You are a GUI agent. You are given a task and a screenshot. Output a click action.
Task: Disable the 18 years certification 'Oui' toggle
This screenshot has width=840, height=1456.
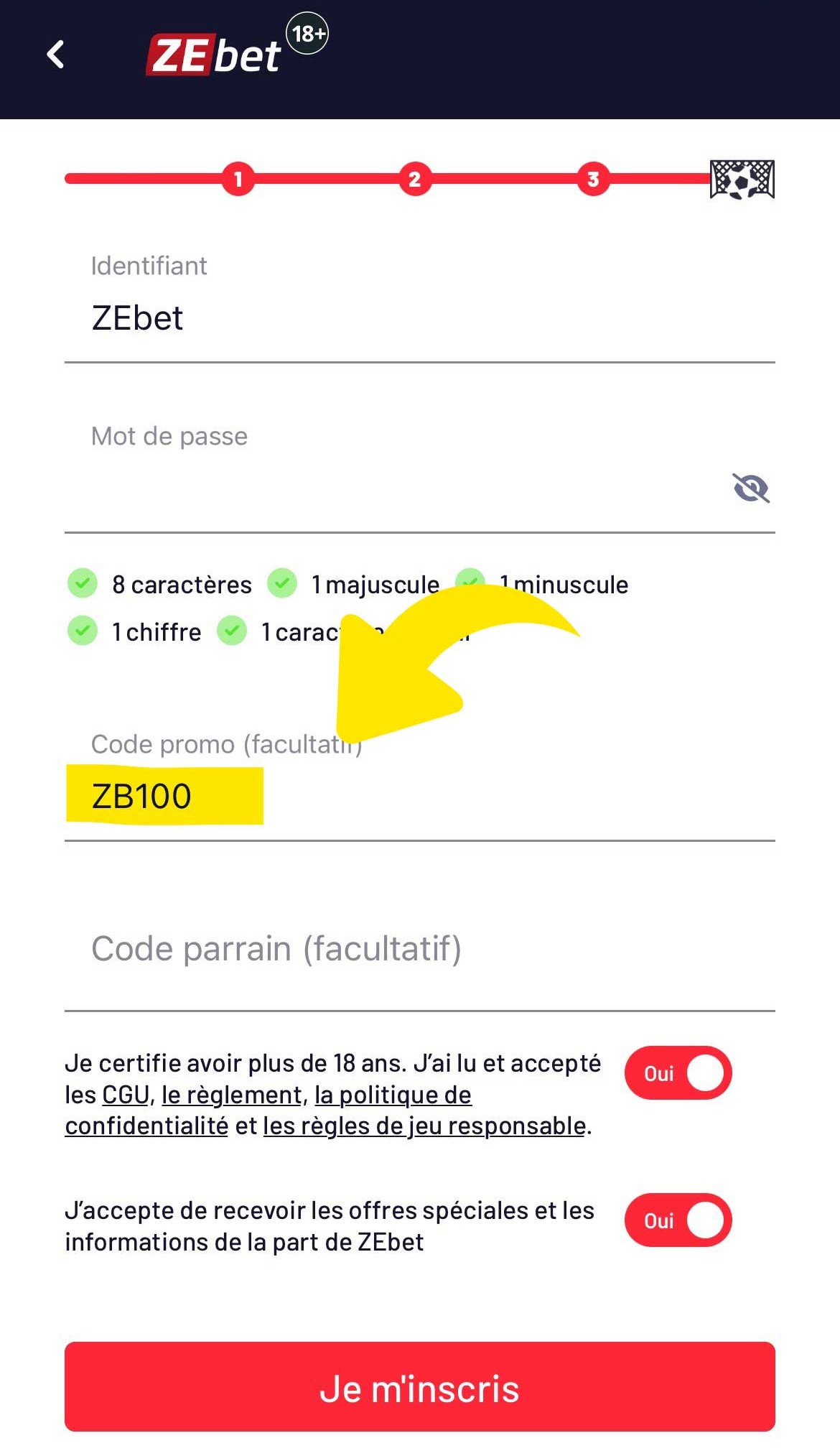coord(678,1073)
